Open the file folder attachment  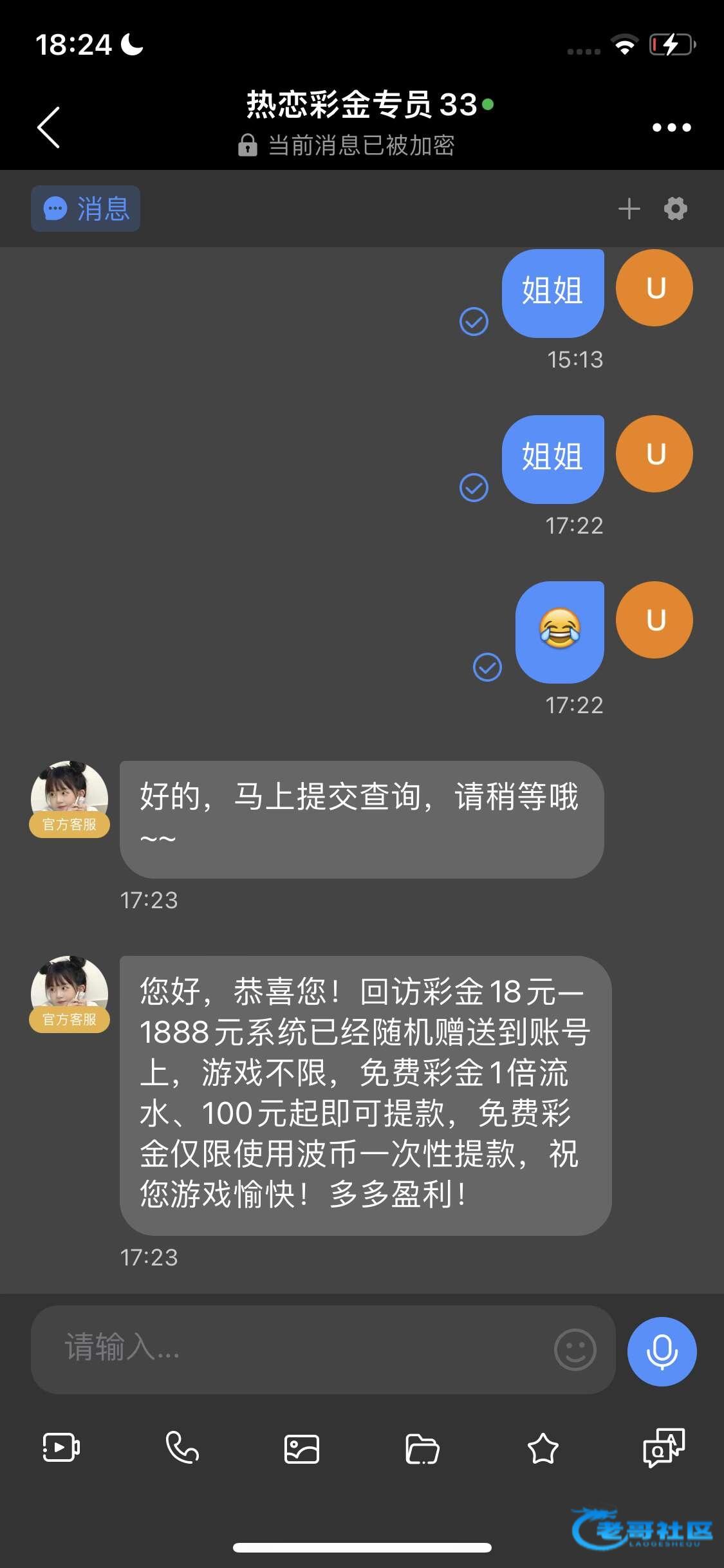(x=422, y=1448)
